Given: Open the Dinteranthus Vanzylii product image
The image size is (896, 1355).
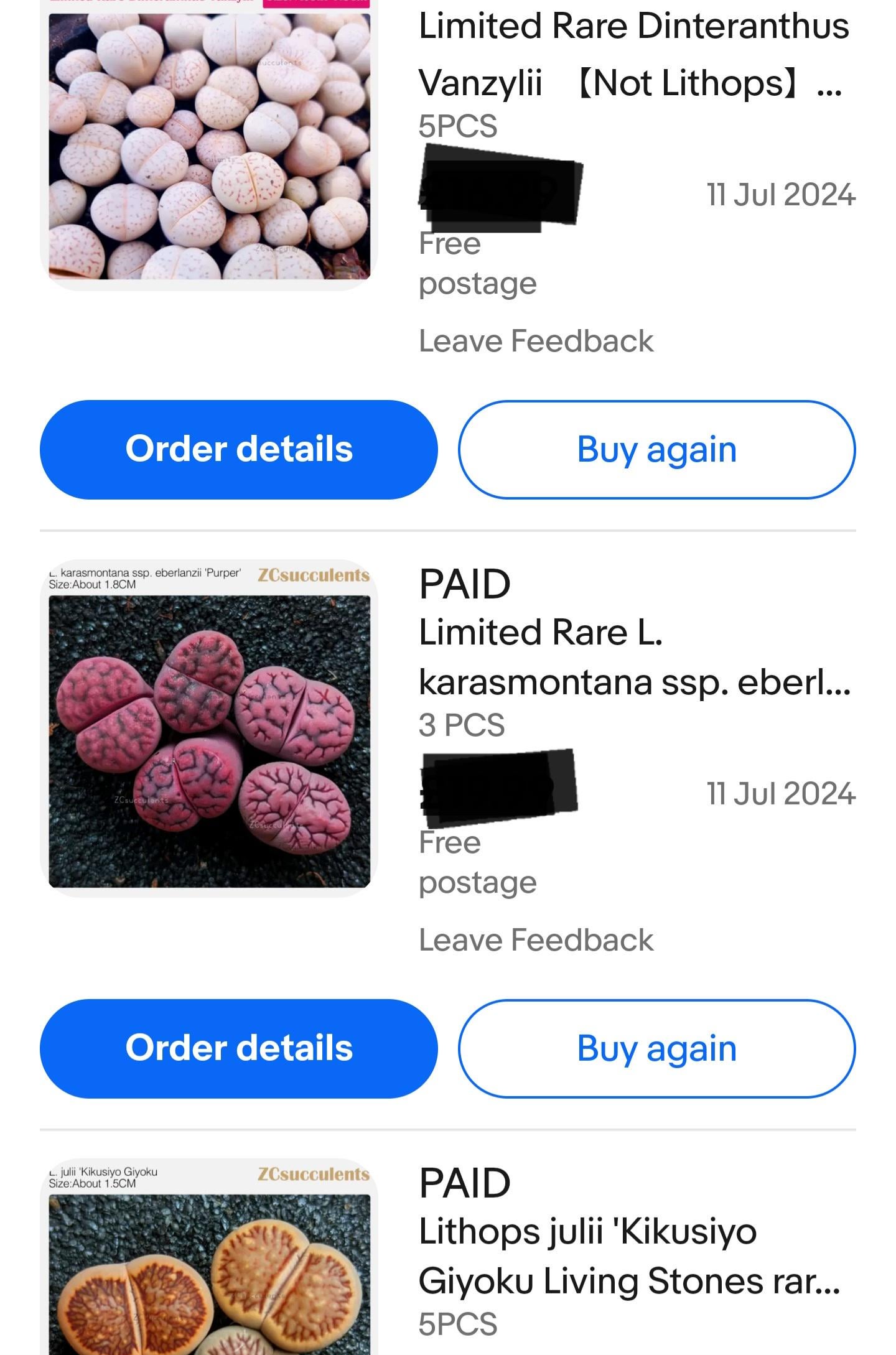Looking at the screenshot, I should [209, 146].
